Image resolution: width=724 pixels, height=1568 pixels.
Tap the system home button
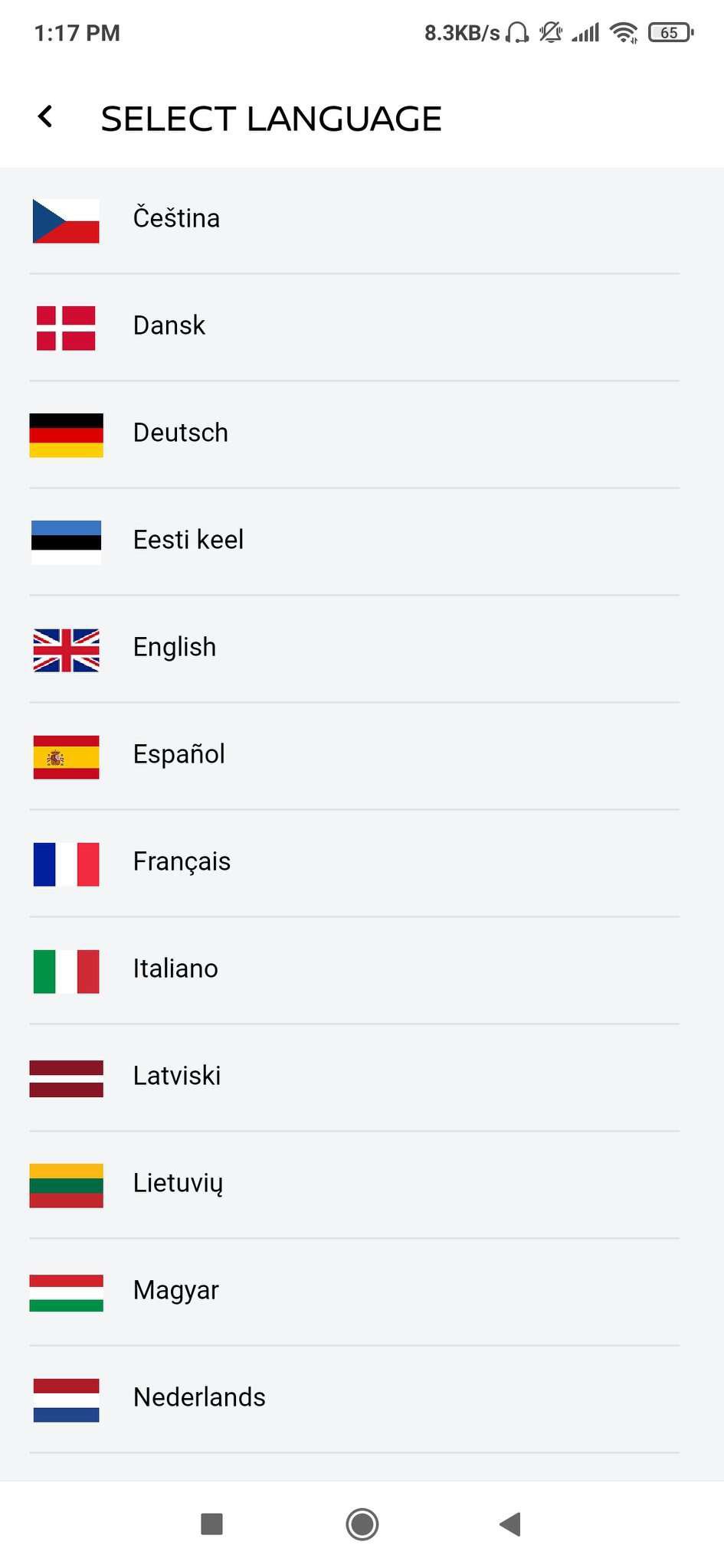362,1524
